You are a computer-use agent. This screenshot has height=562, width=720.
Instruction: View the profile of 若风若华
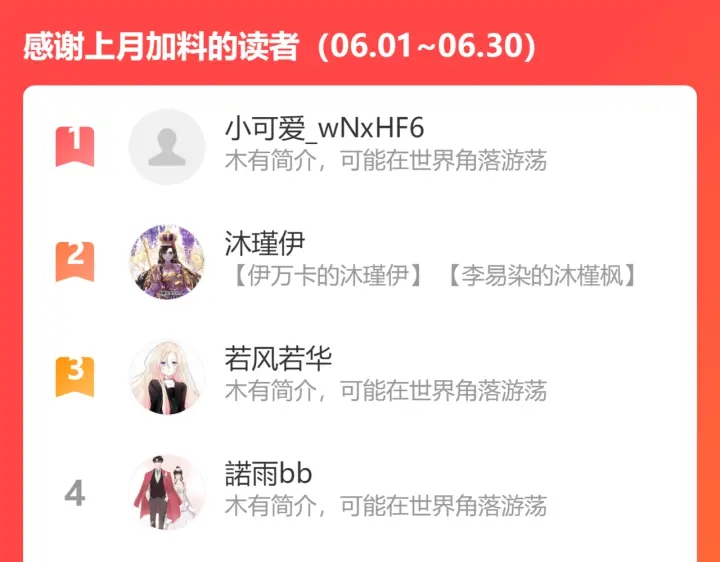[360, 377]
